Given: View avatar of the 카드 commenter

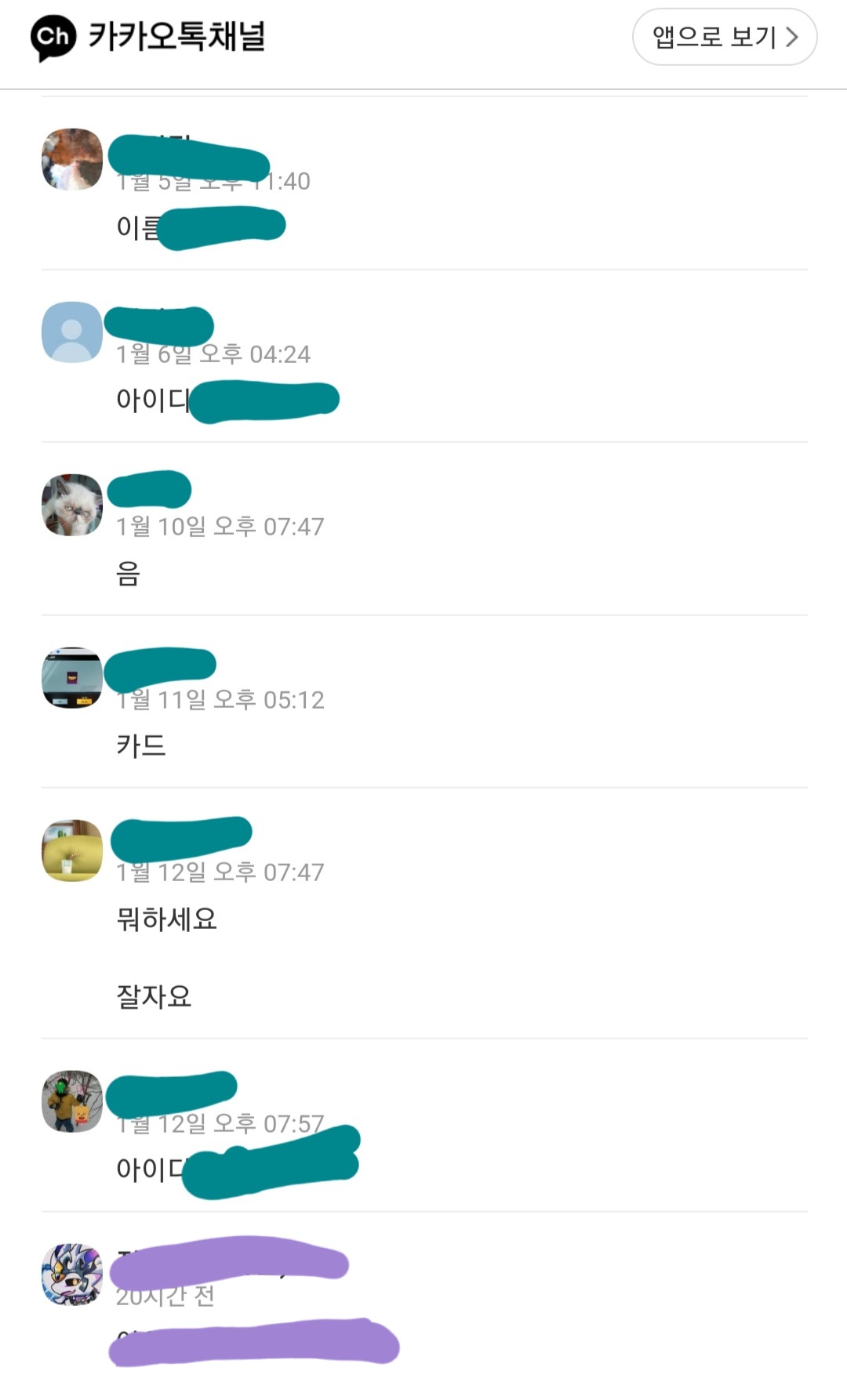Looking at the screenshot, I should click(72, 678).
